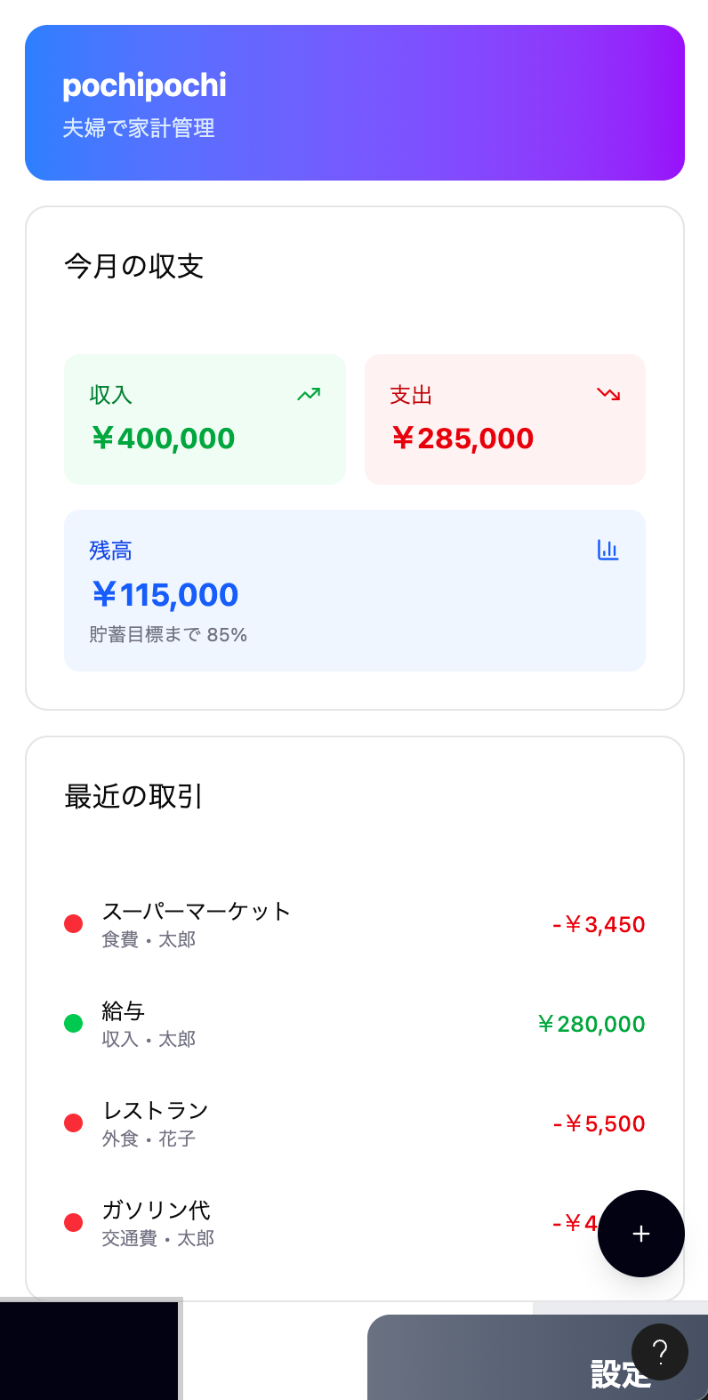Select the ガソリン代 transaction row
708x1400 pixels.
[355, 1223]
